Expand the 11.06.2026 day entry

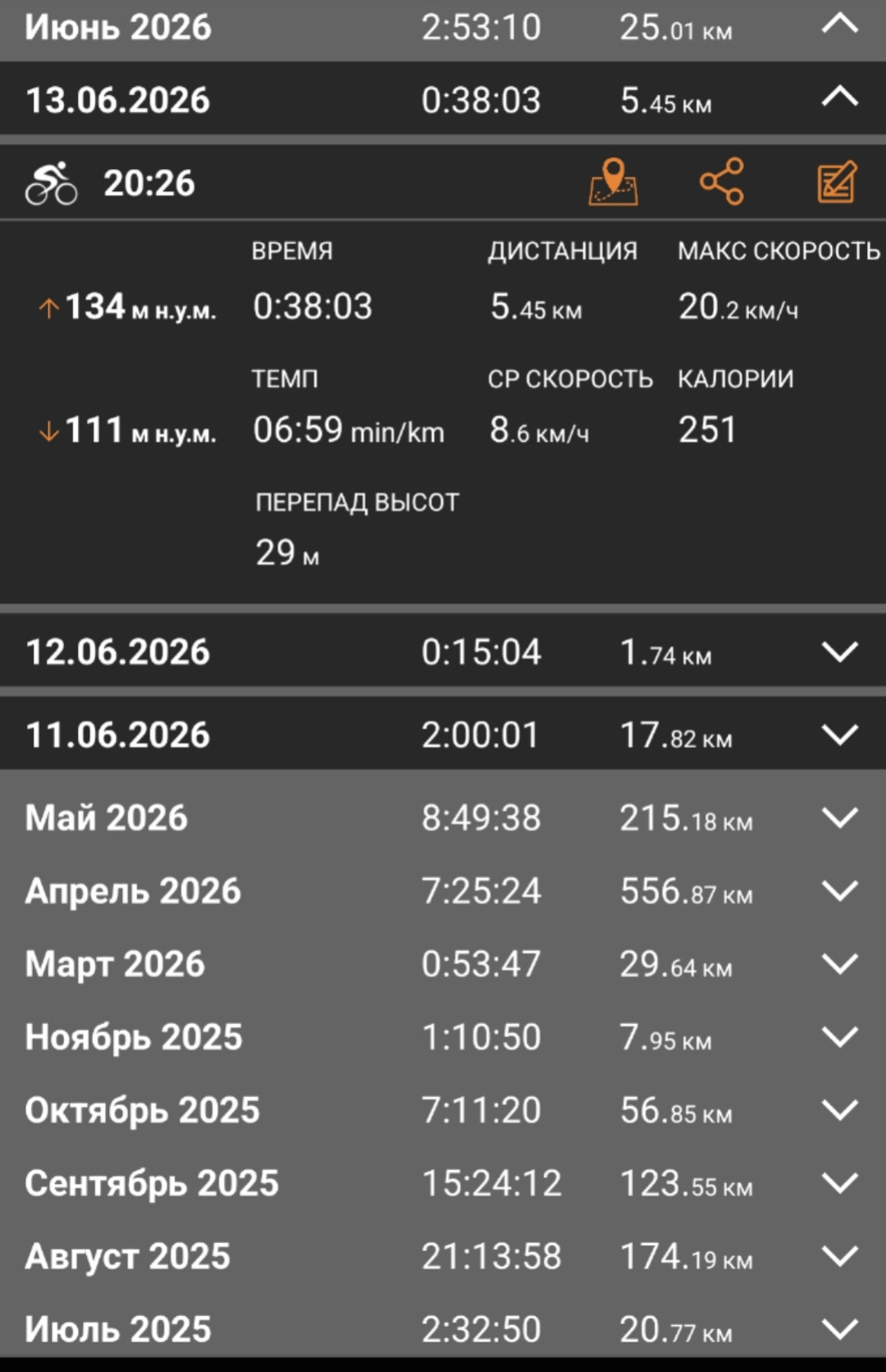point(839,734)
